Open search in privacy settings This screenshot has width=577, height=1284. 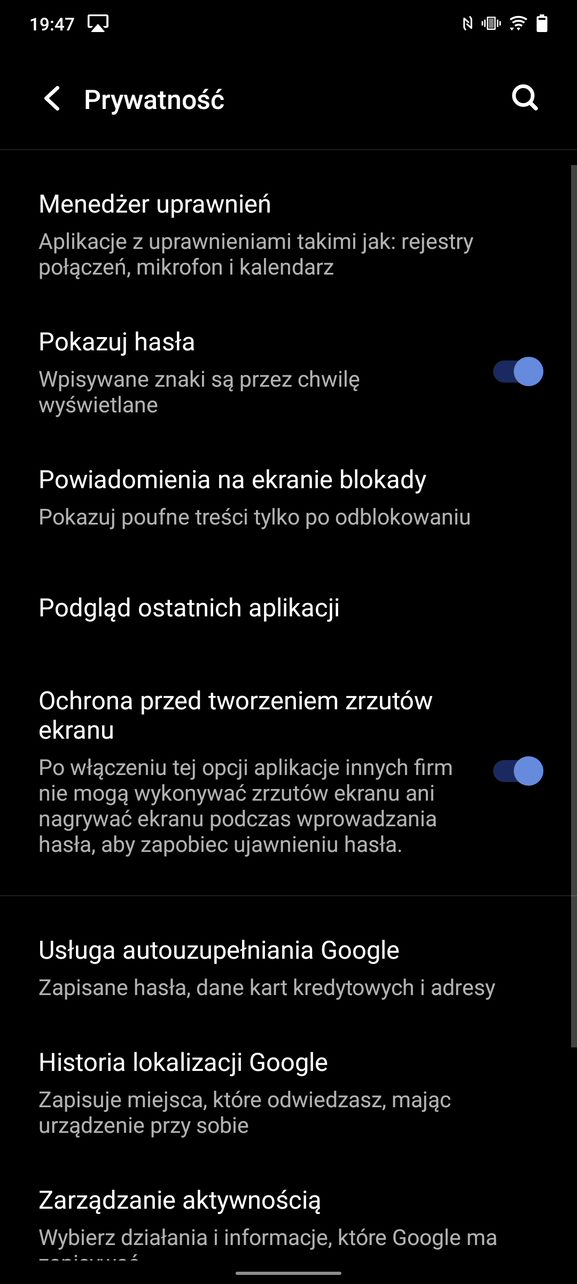tap(525, 98)
